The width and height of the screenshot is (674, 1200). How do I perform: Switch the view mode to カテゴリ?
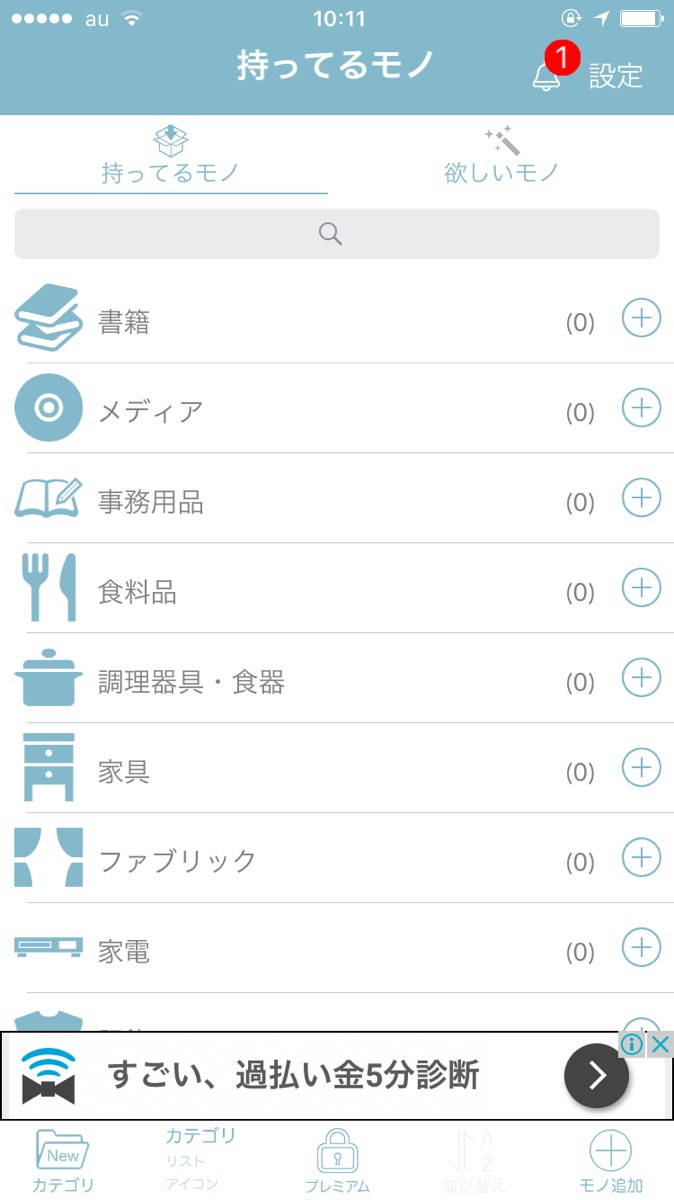200,1136
